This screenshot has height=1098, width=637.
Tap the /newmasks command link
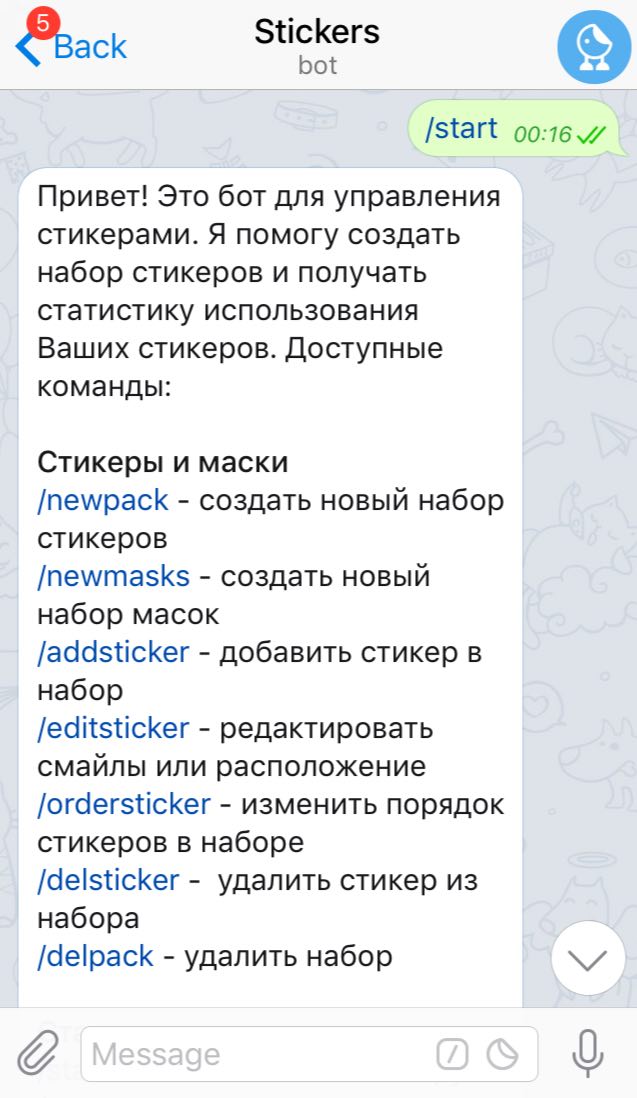pyautogui.click(x=113, y=576)
